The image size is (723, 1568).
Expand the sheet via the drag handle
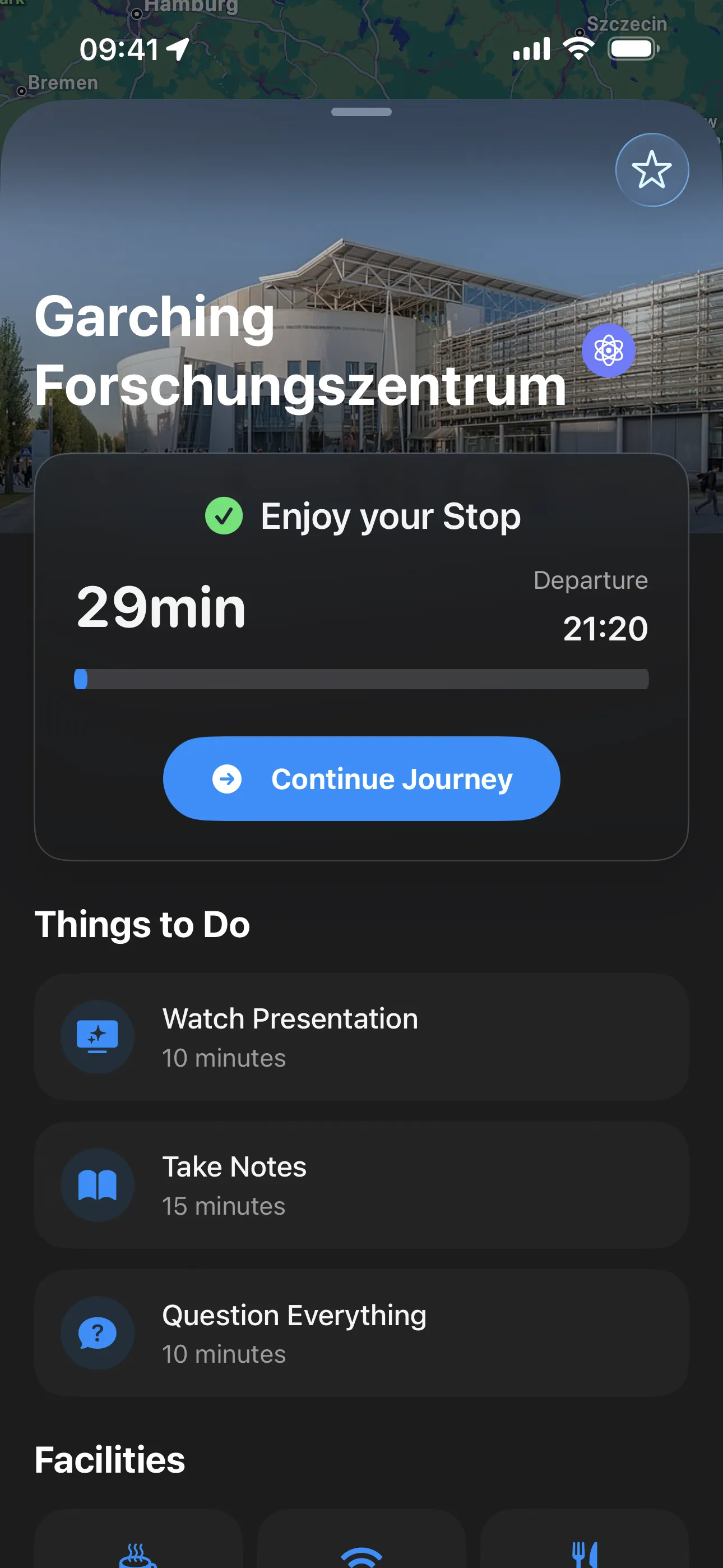click(361, 112)
